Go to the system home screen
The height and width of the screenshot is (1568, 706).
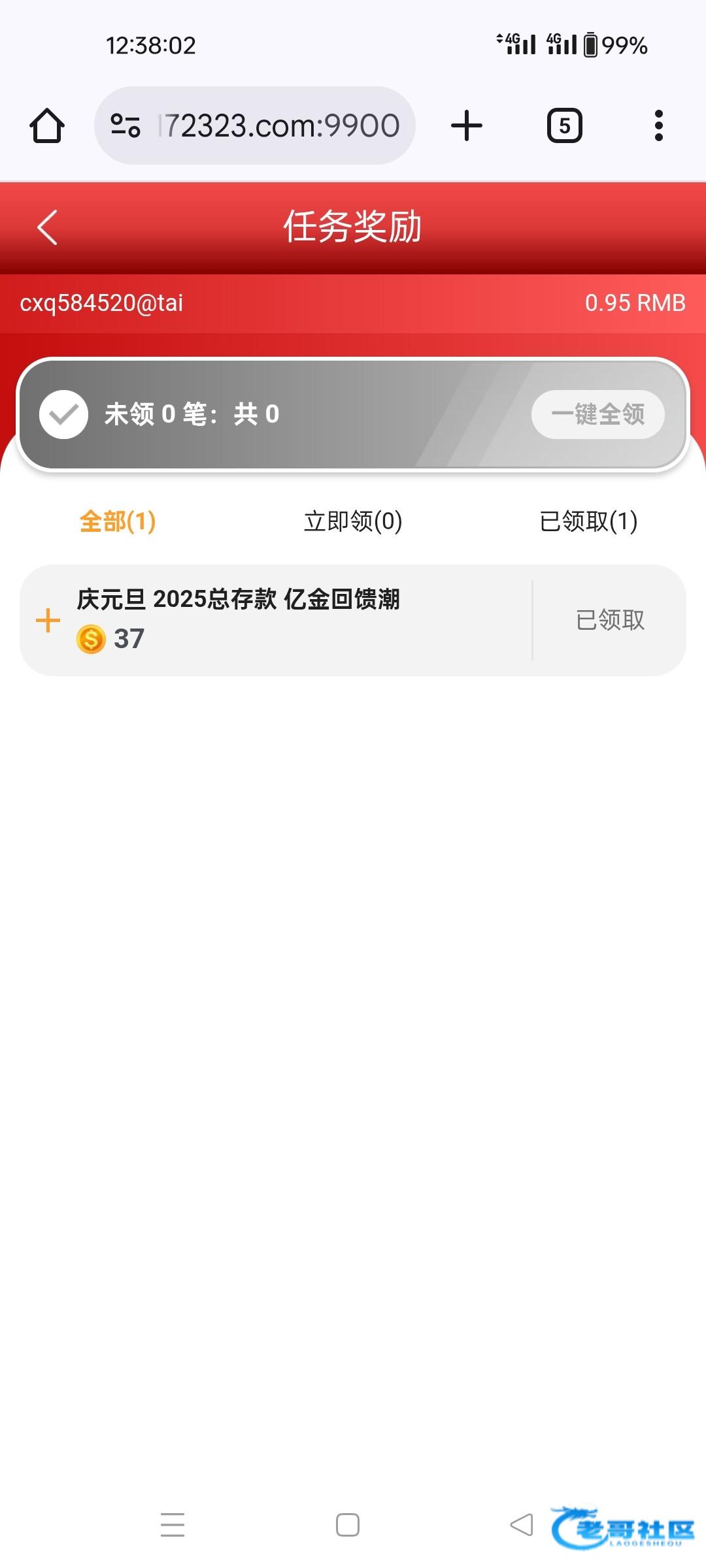[x=348, y=1525]
